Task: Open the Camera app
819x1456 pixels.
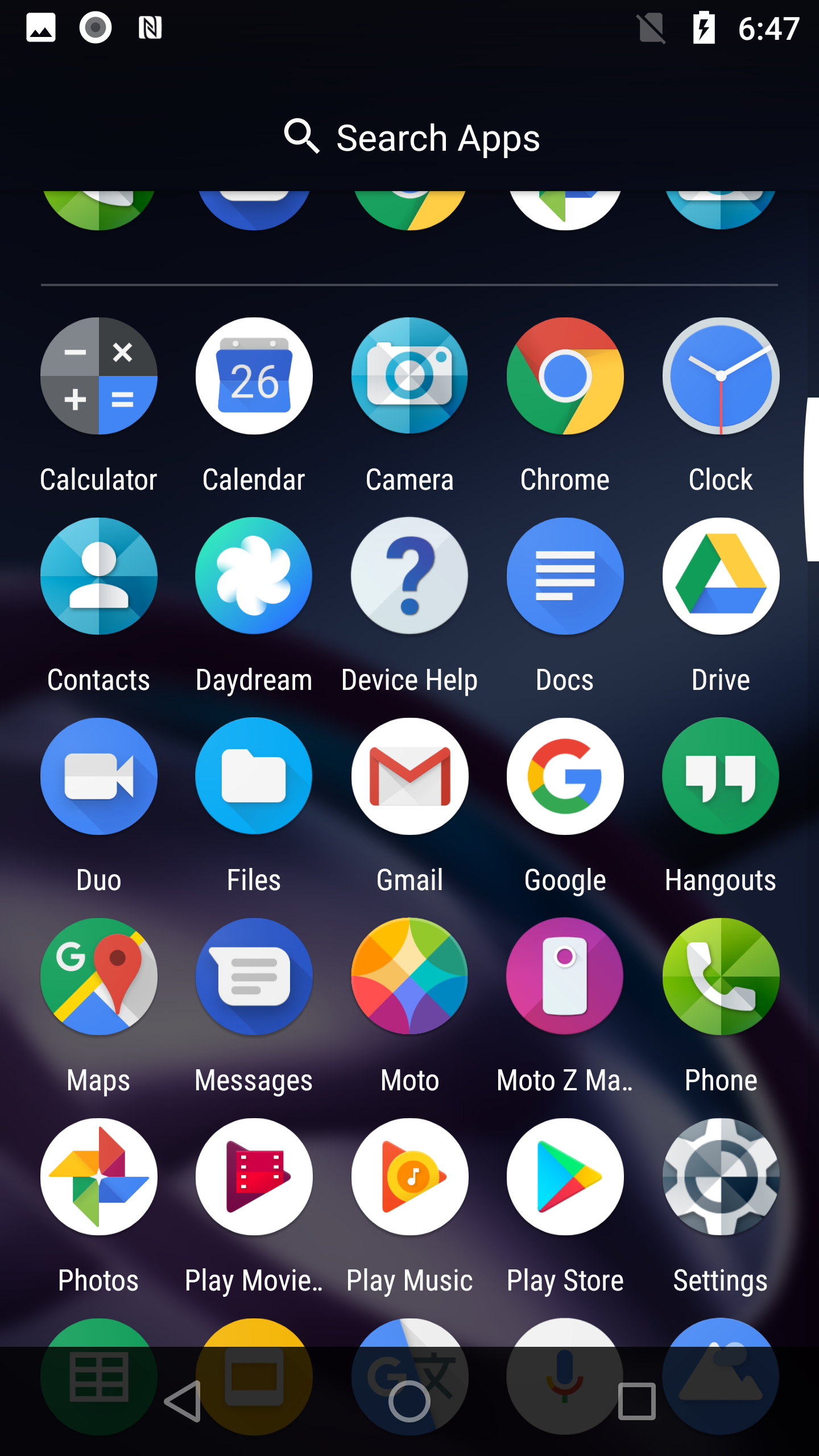Action: 409,377
